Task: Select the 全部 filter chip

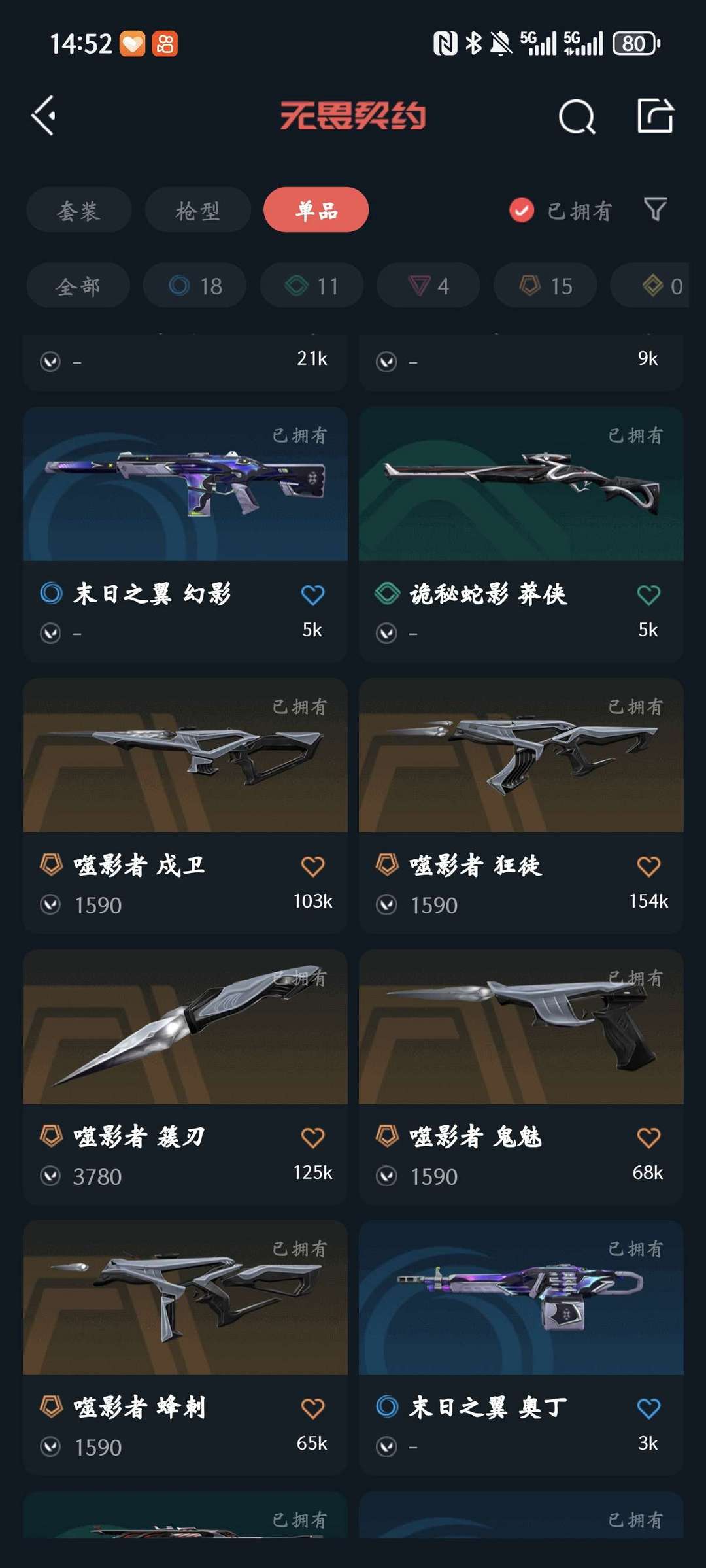Action: 77,285
